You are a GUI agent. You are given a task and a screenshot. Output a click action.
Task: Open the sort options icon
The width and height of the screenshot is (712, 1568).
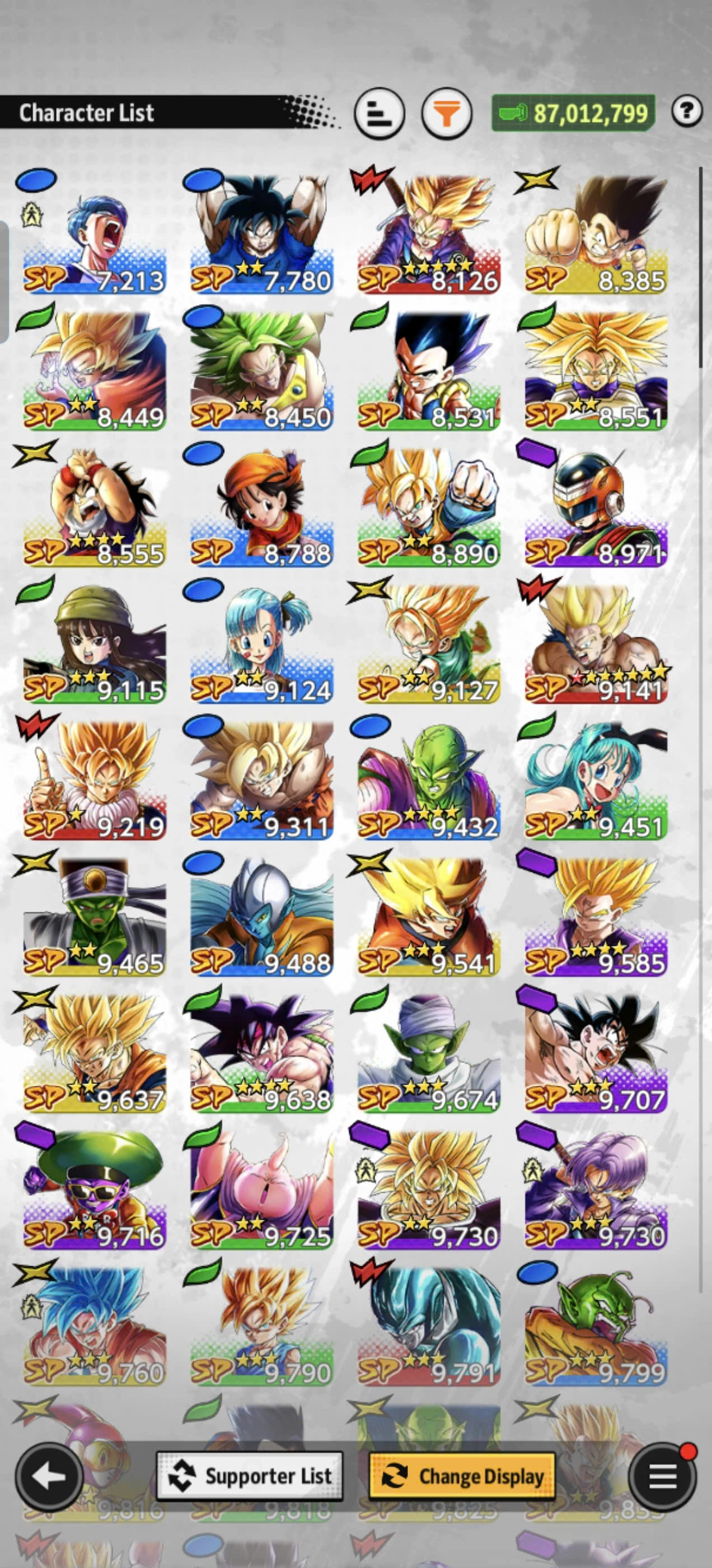pos(379,113)
